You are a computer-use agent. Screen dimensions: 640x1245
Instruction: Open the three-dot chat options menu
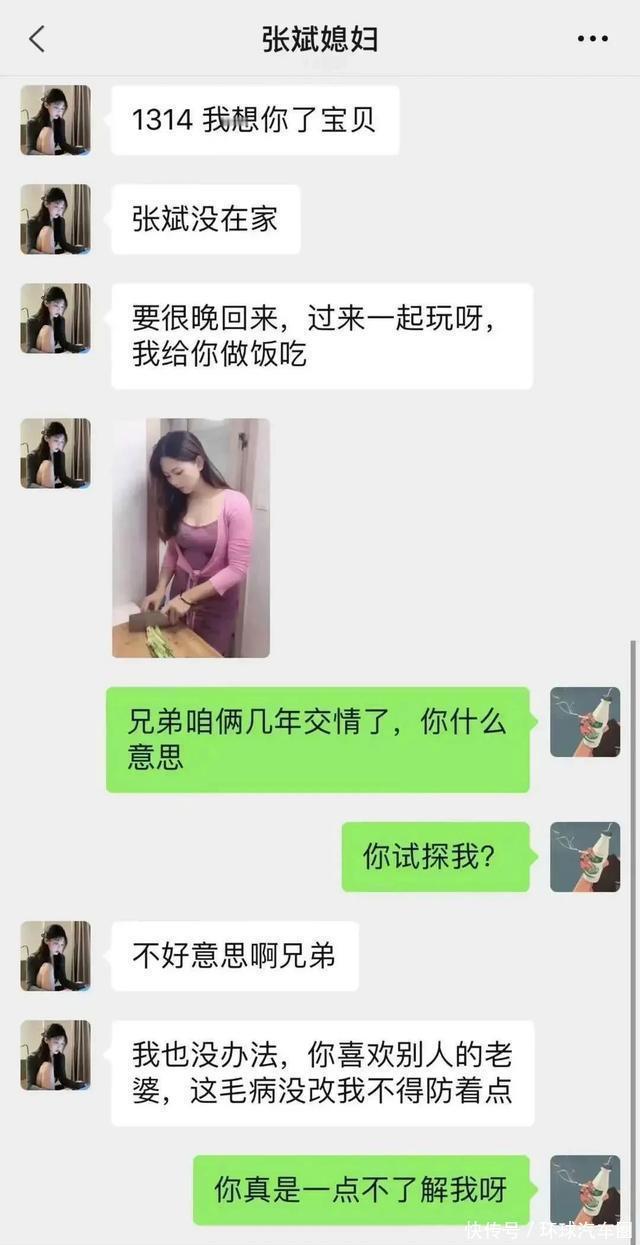pyautogui.click(x=593, y=39)
